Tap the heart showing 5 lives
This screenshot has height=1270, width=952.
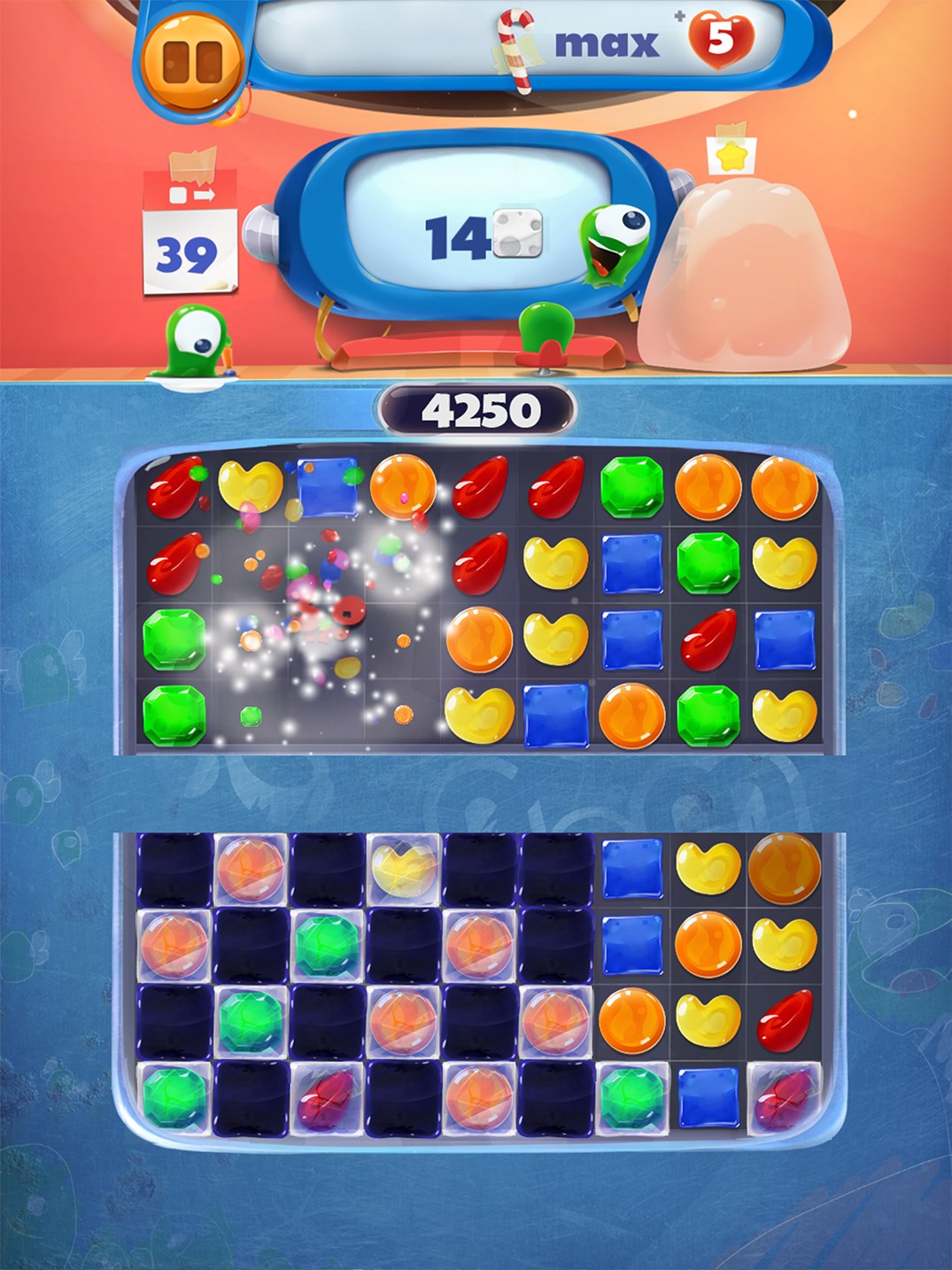click(721, 40)
